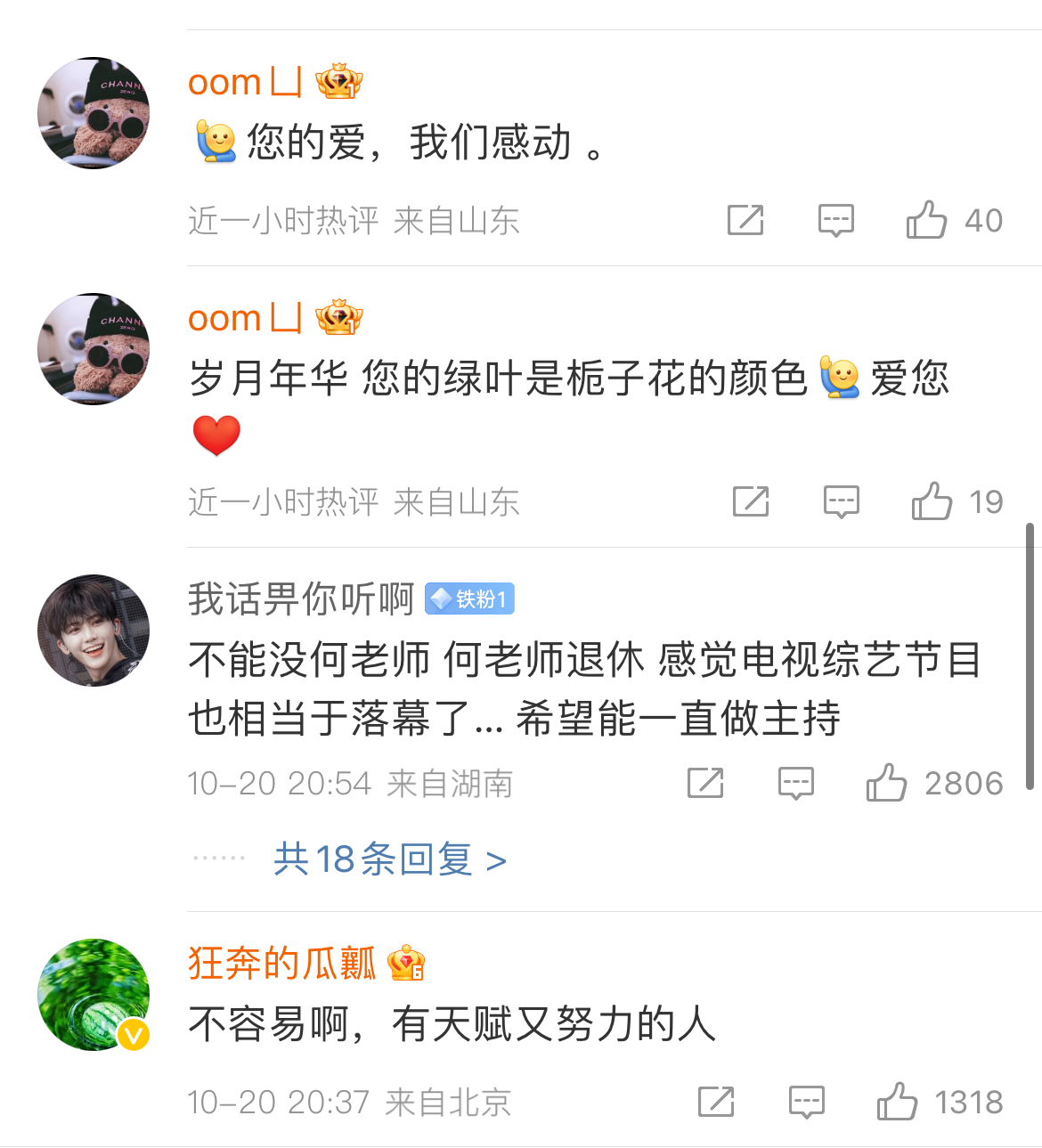Screen dimensions: 1042x1148
Task: Open username 狂奔的瓜瓢
Action: pos(281,963)
